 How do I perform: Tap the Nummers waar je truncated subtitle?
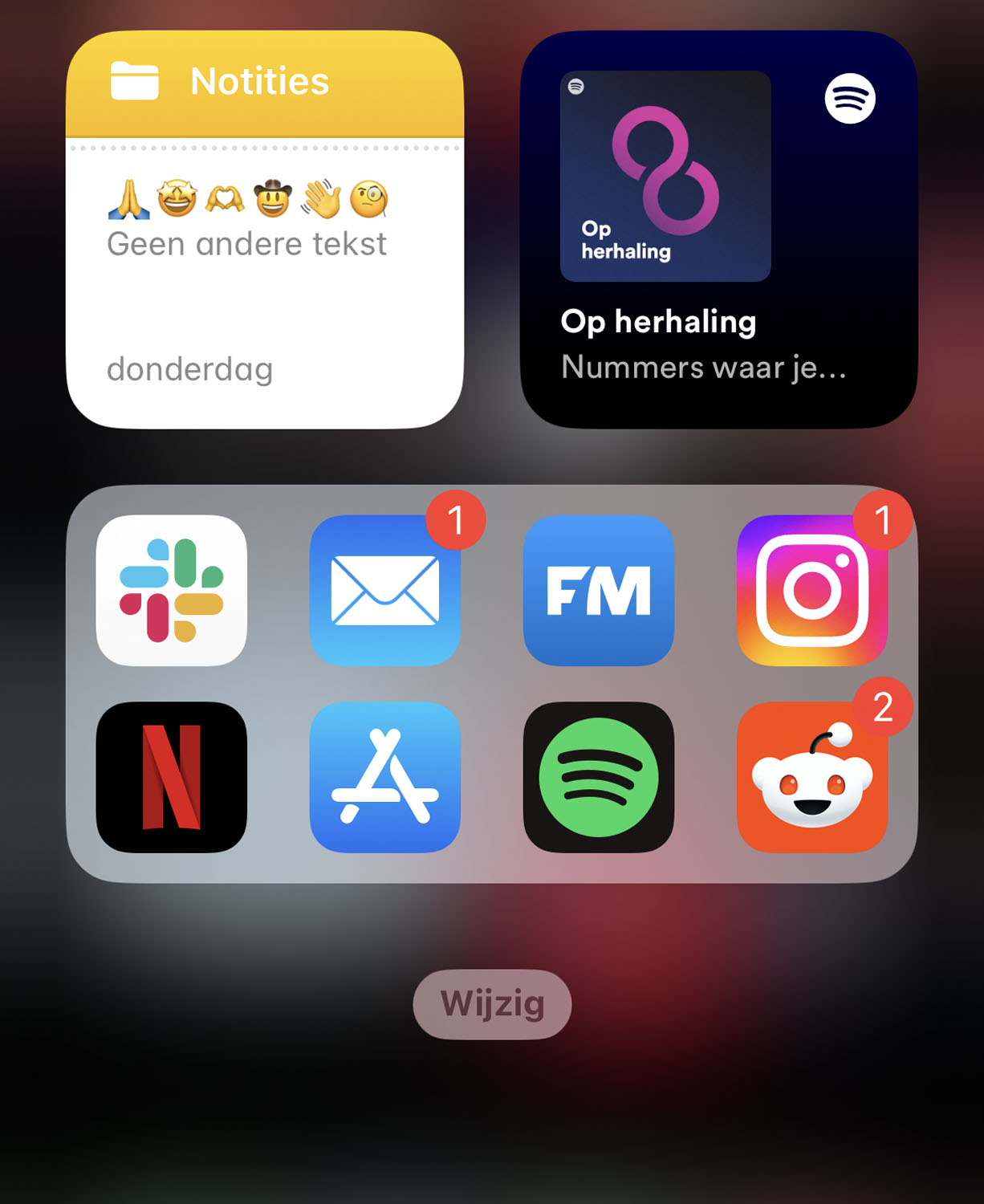(x=702, y=368)
